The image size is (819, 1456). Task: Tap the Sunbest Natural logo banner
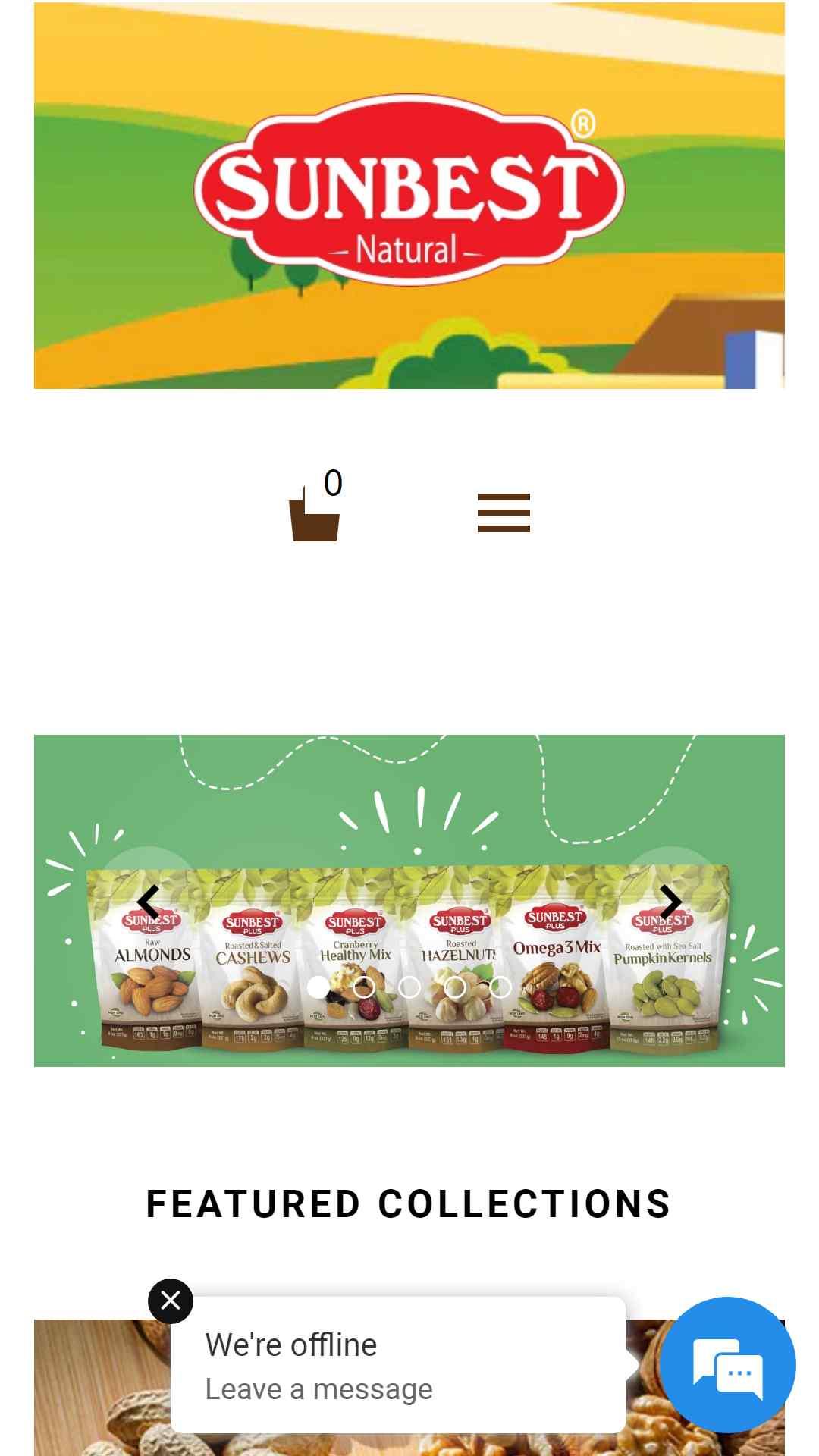[x=409, y=196]
